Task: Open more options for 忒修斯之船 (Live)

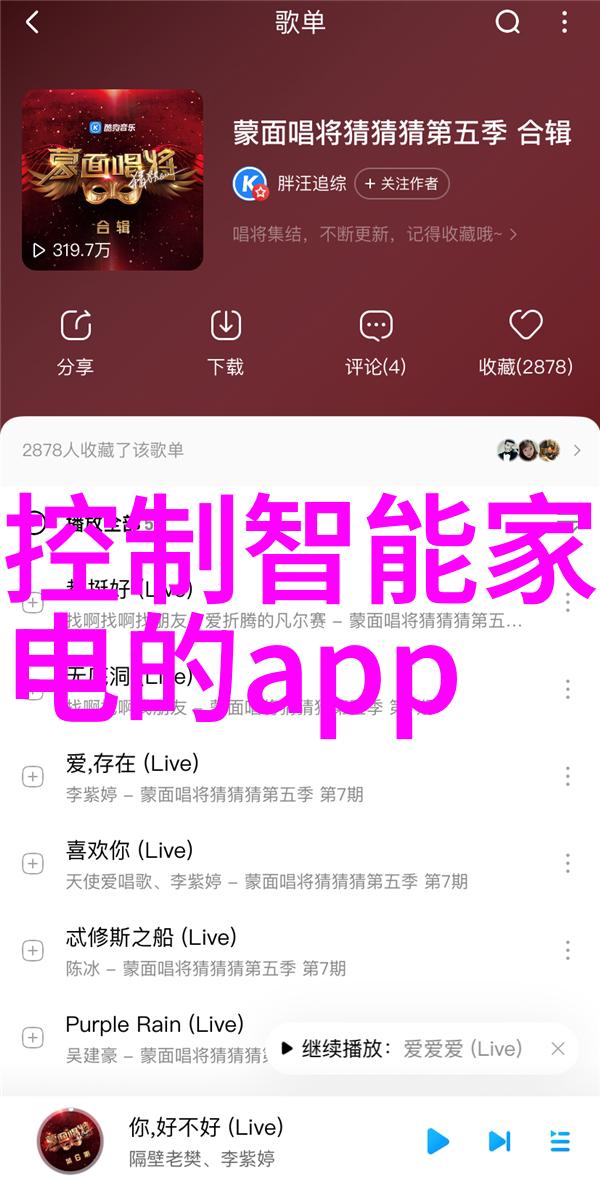Action: coord(567,951)
